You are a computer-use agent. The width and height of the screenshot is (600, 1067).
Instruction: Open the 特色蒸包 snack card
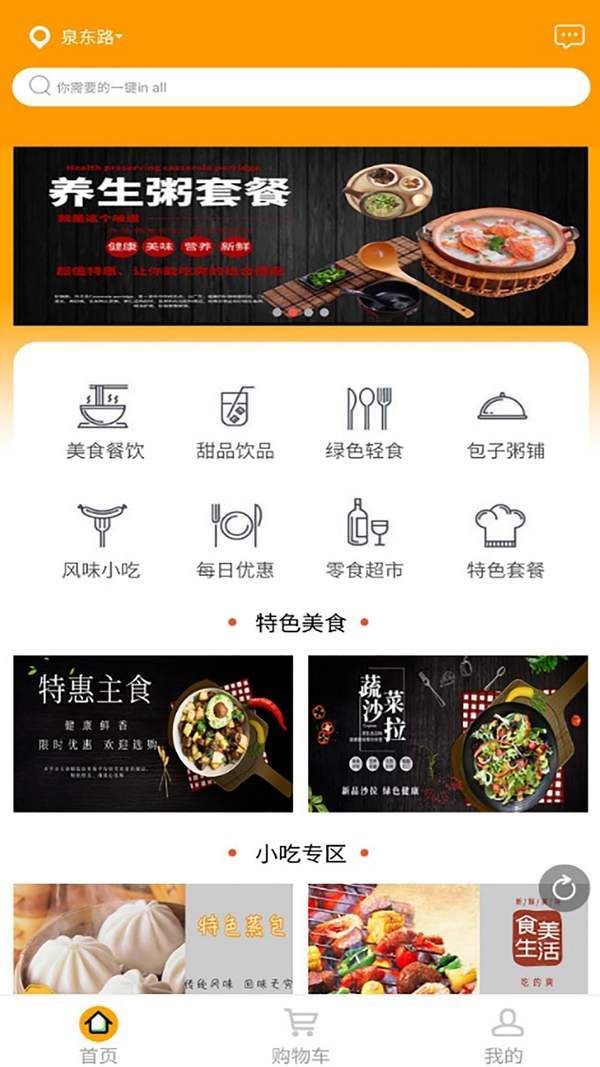[153, 938]
